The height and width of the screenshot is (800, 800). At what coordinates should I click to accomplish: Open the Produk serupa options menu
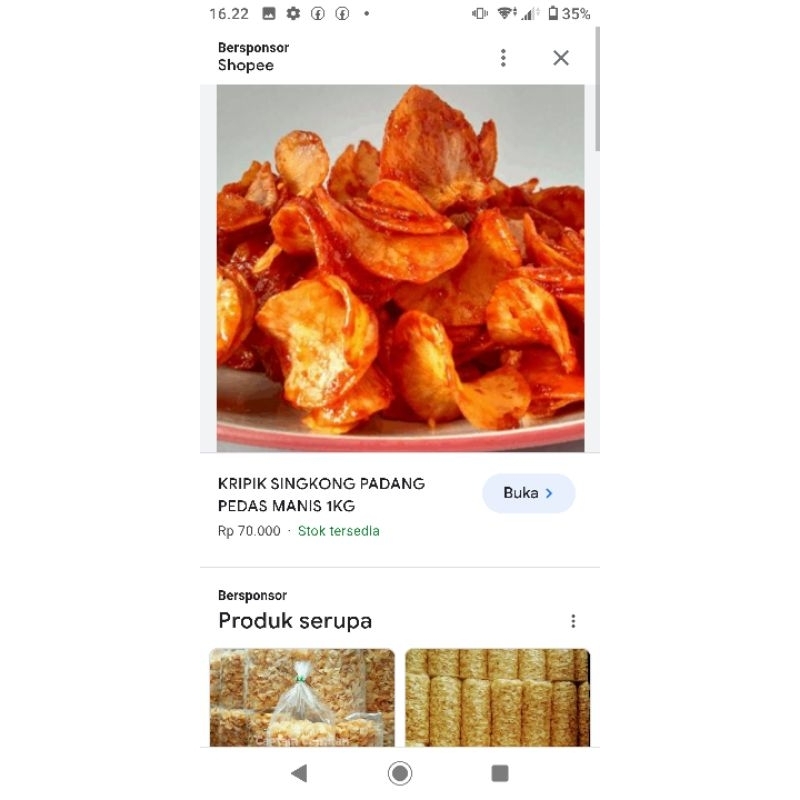coord(573,621)
